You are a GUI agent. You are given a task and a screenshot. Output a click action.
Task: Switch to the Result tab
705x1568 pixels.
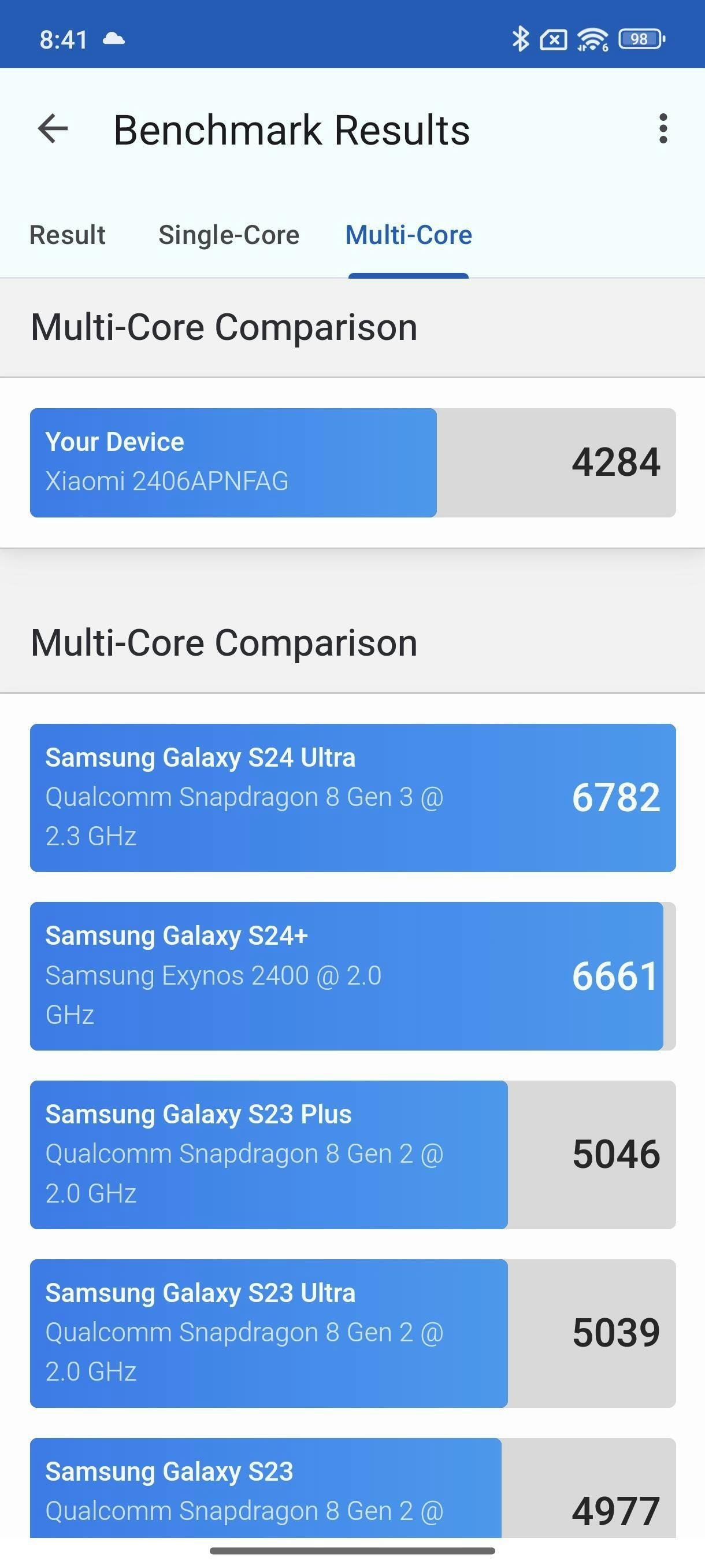tap(68, 235)
